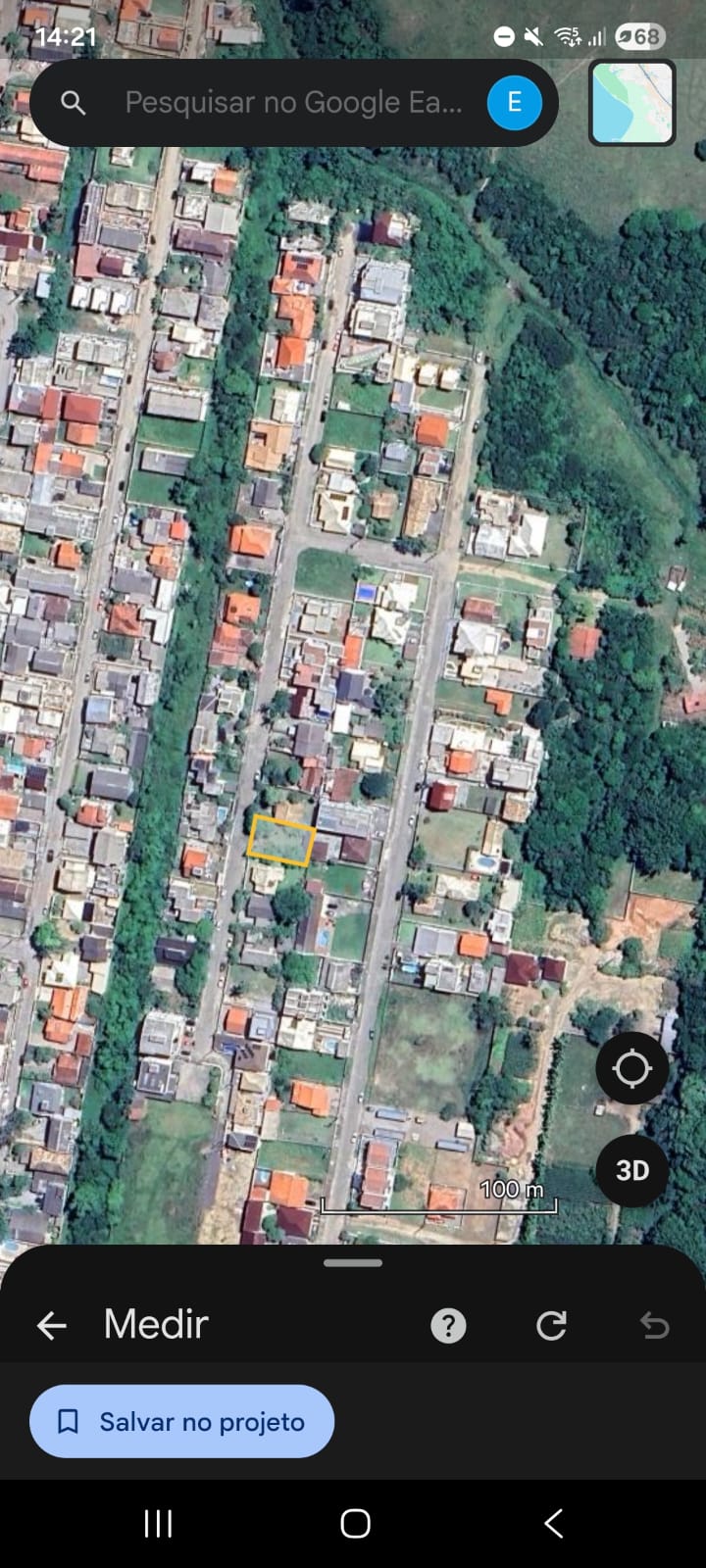706x1568 pixels.
Task: Go to the home screen
Action: [x=355, y=1523]
